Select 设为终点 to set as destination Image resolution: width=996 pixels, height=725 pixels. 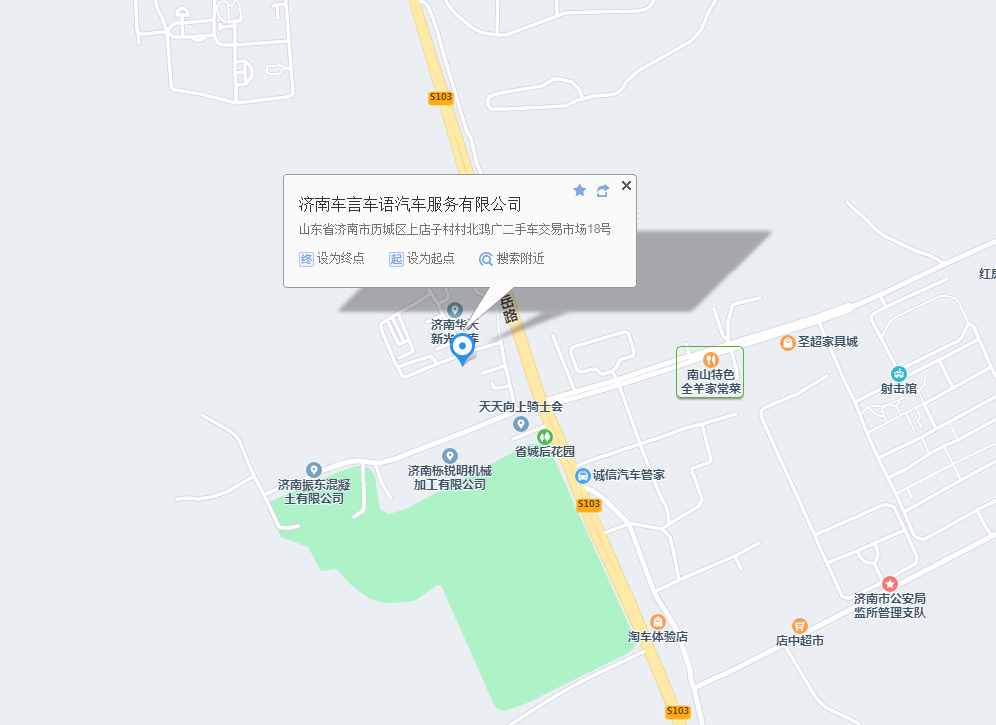(333, 259)
